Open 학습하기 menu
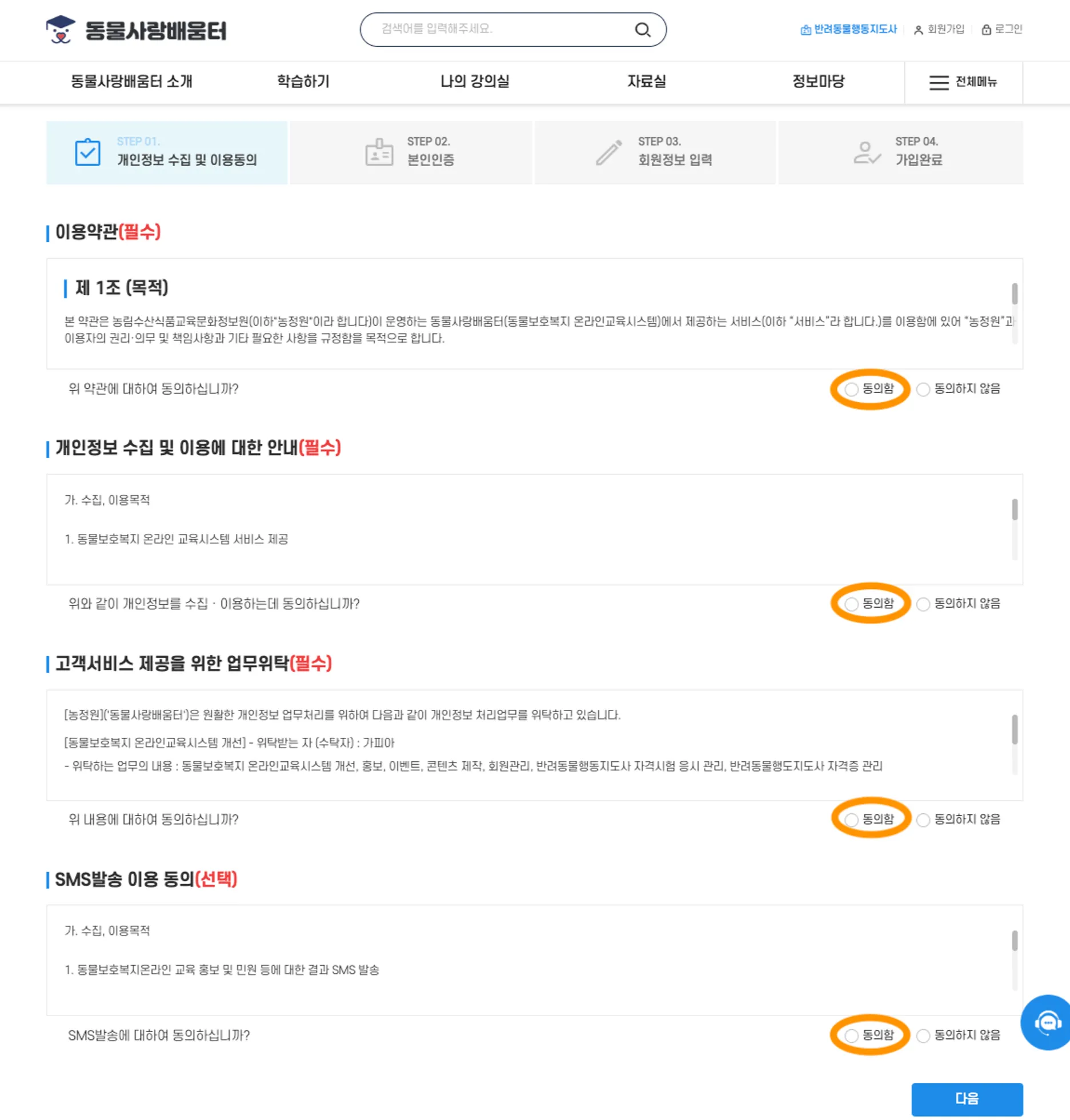 coord(303,82)
